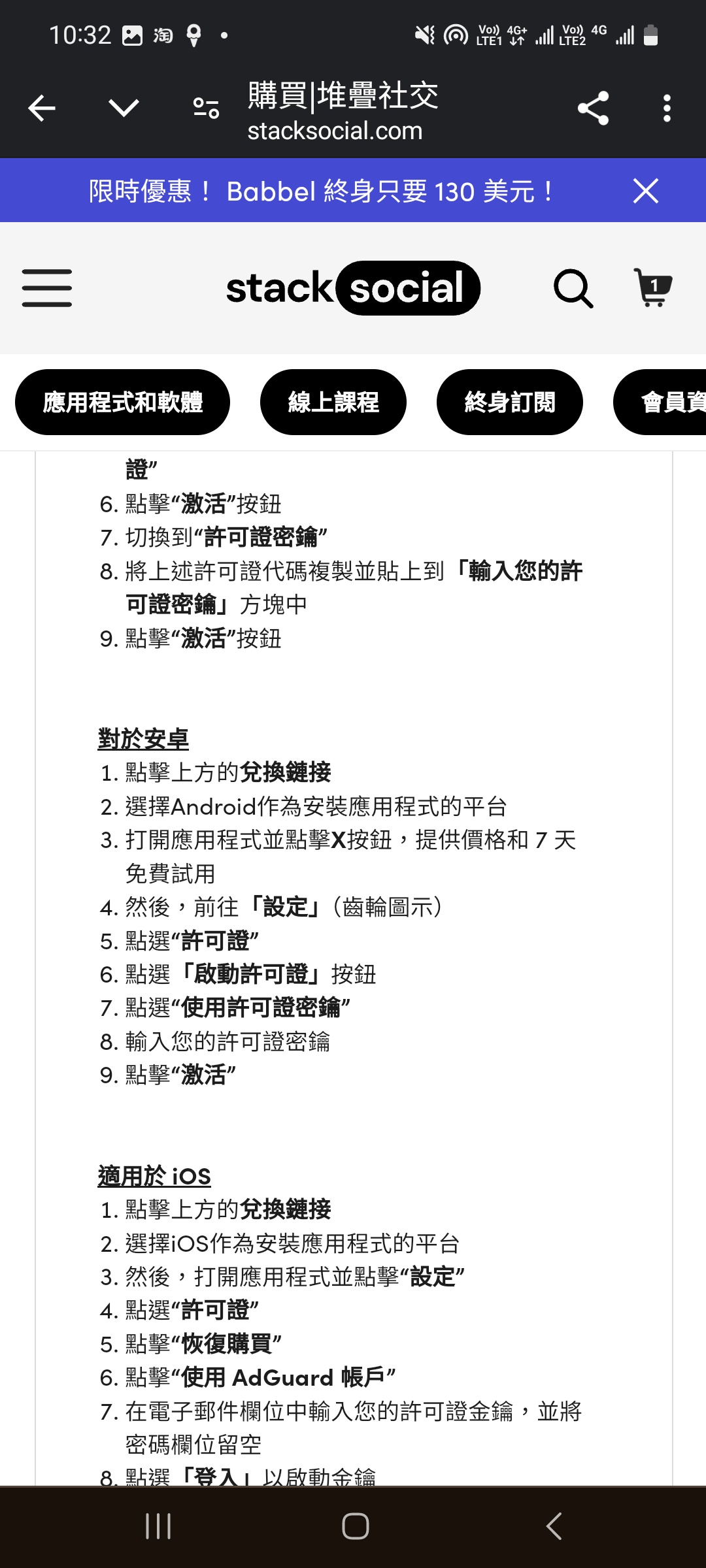Share this StackSocial page
Viewport: 706px width, 1568px height.
(x=593, y=108)
